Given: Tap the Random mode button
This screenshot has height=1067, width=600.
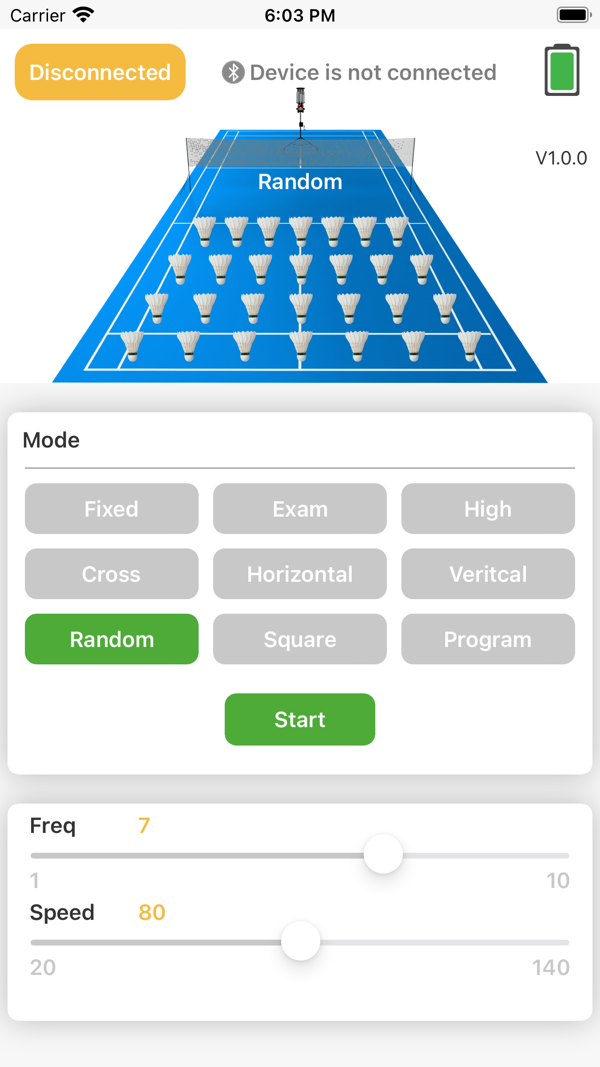Looking at the screenshot, I should point(111,640).
